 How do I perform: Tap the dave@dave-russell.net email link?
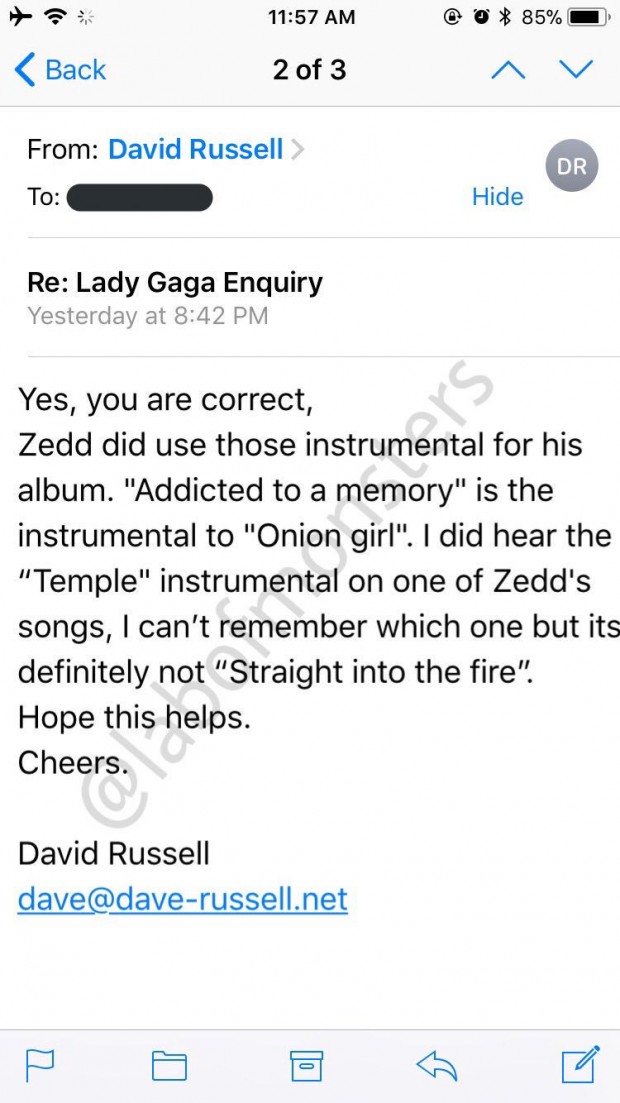tap(183, 899)
